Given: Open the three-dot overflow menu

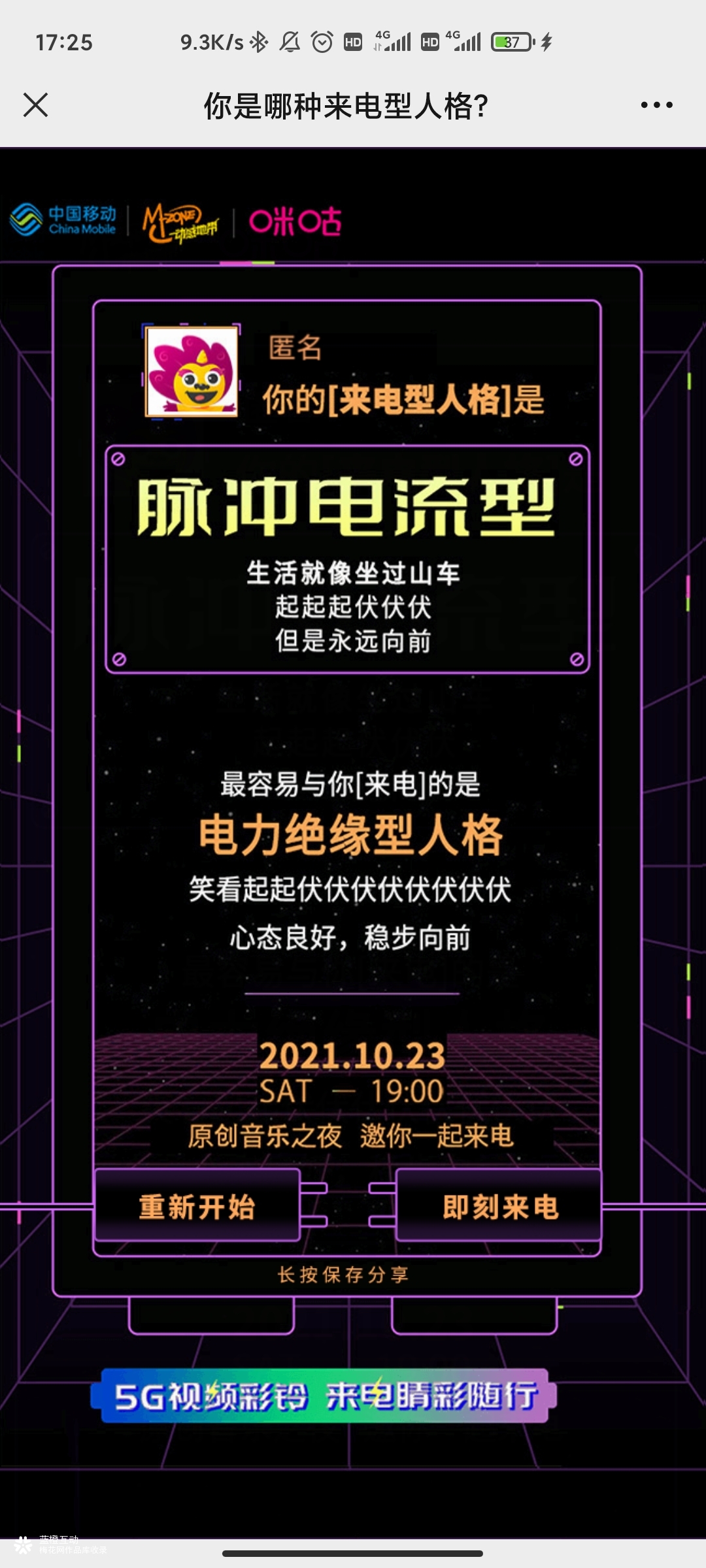Looking at the screenshot, I should pos(656,105).
